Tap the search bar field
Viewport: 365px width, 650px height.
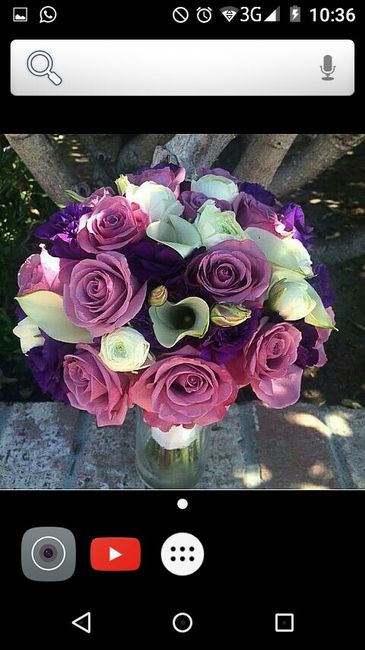(x=182, y=68)
